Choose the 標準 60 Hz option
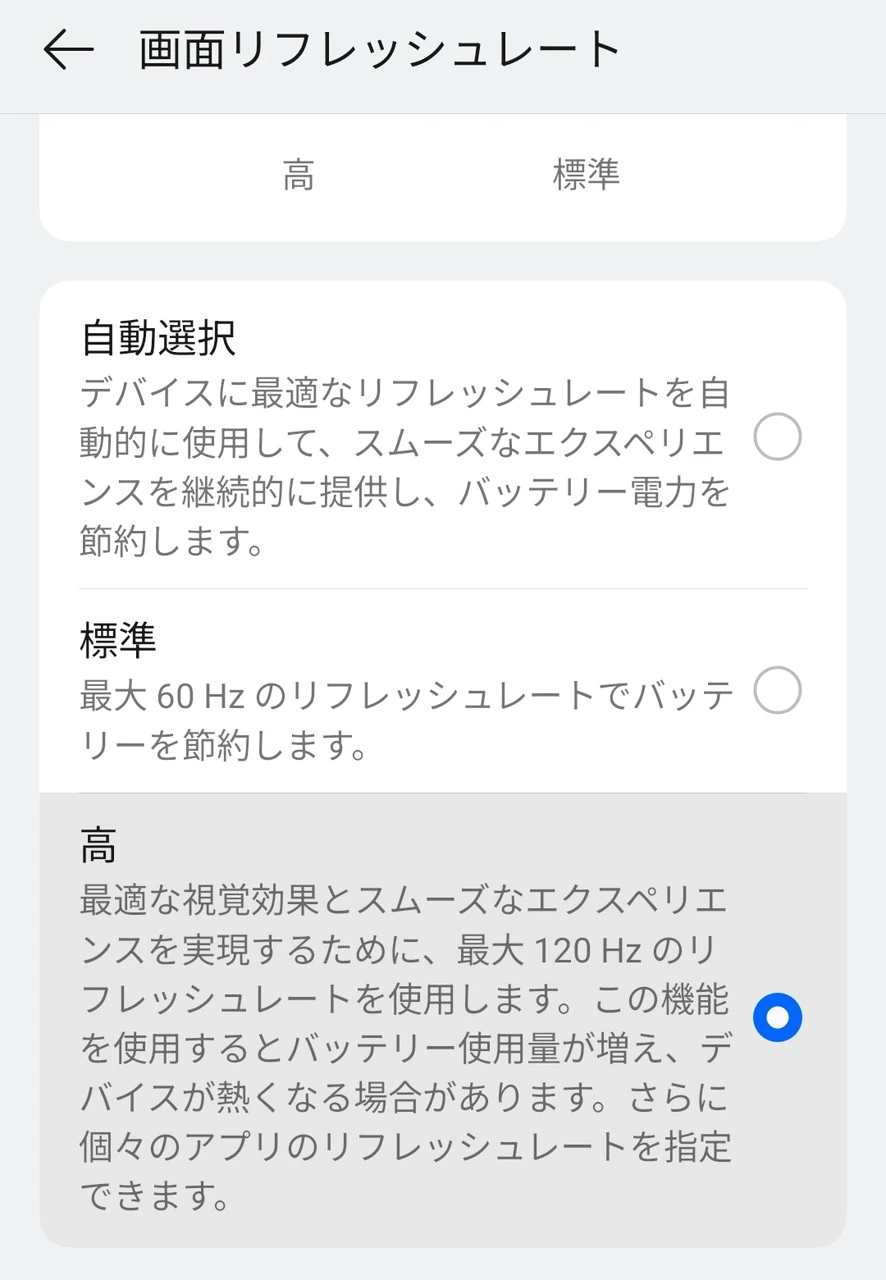 pyautogui.click(x=777, y=690)
